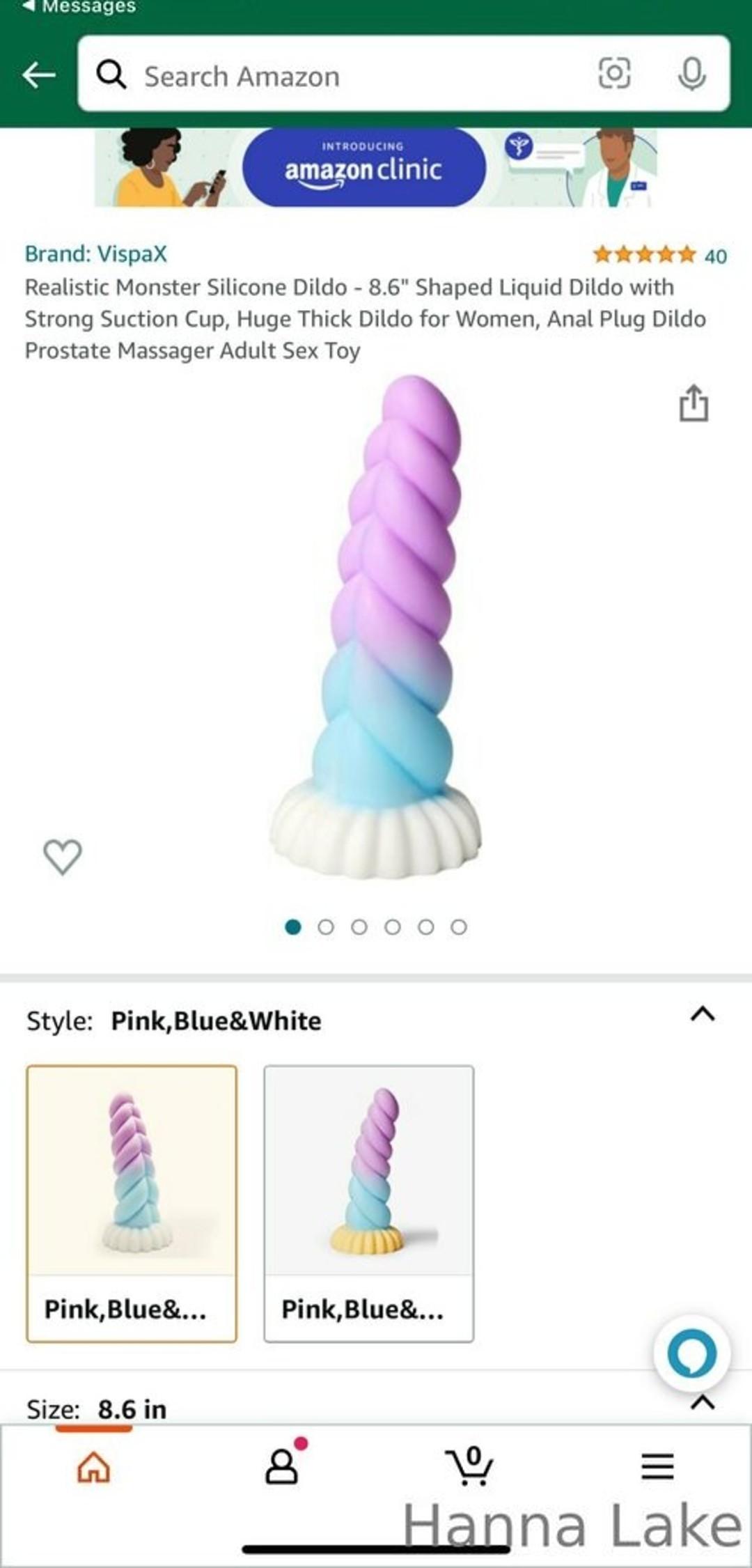752x1568 pixels.
Task: Open the VispaX brand link
Action: 96,254
